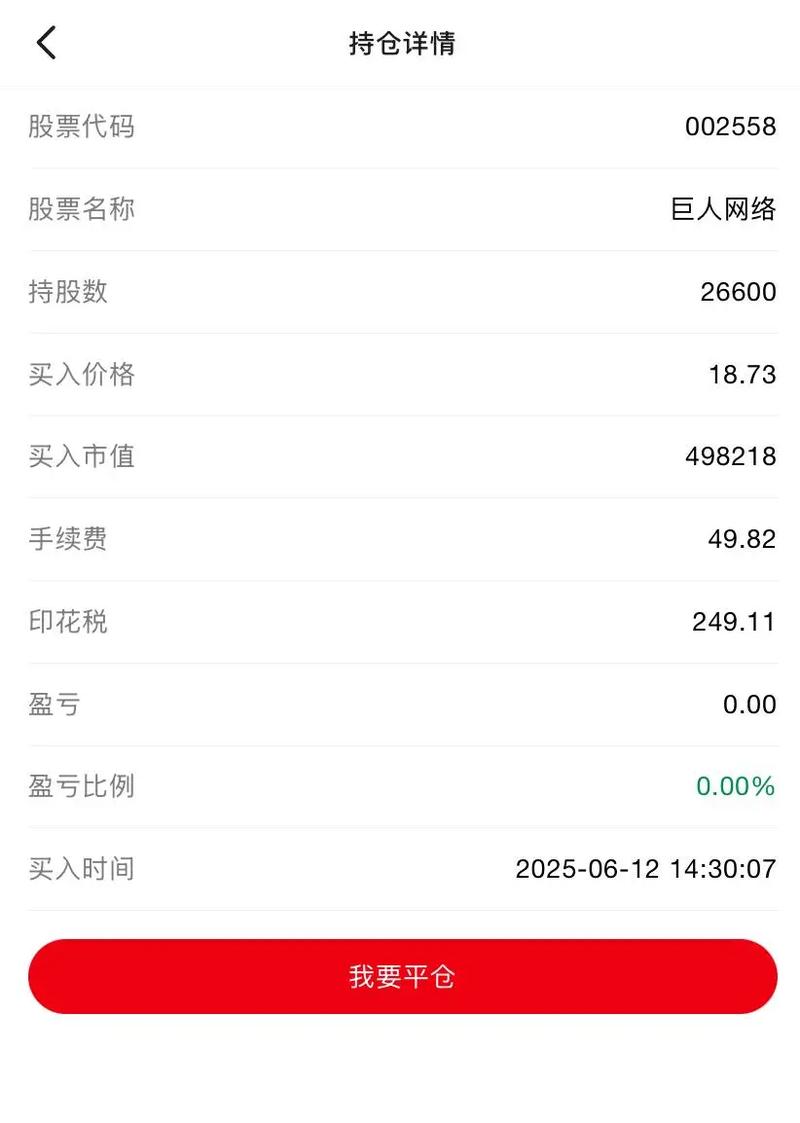Tap the buy price value 18.73

click(x=743, y=374)
